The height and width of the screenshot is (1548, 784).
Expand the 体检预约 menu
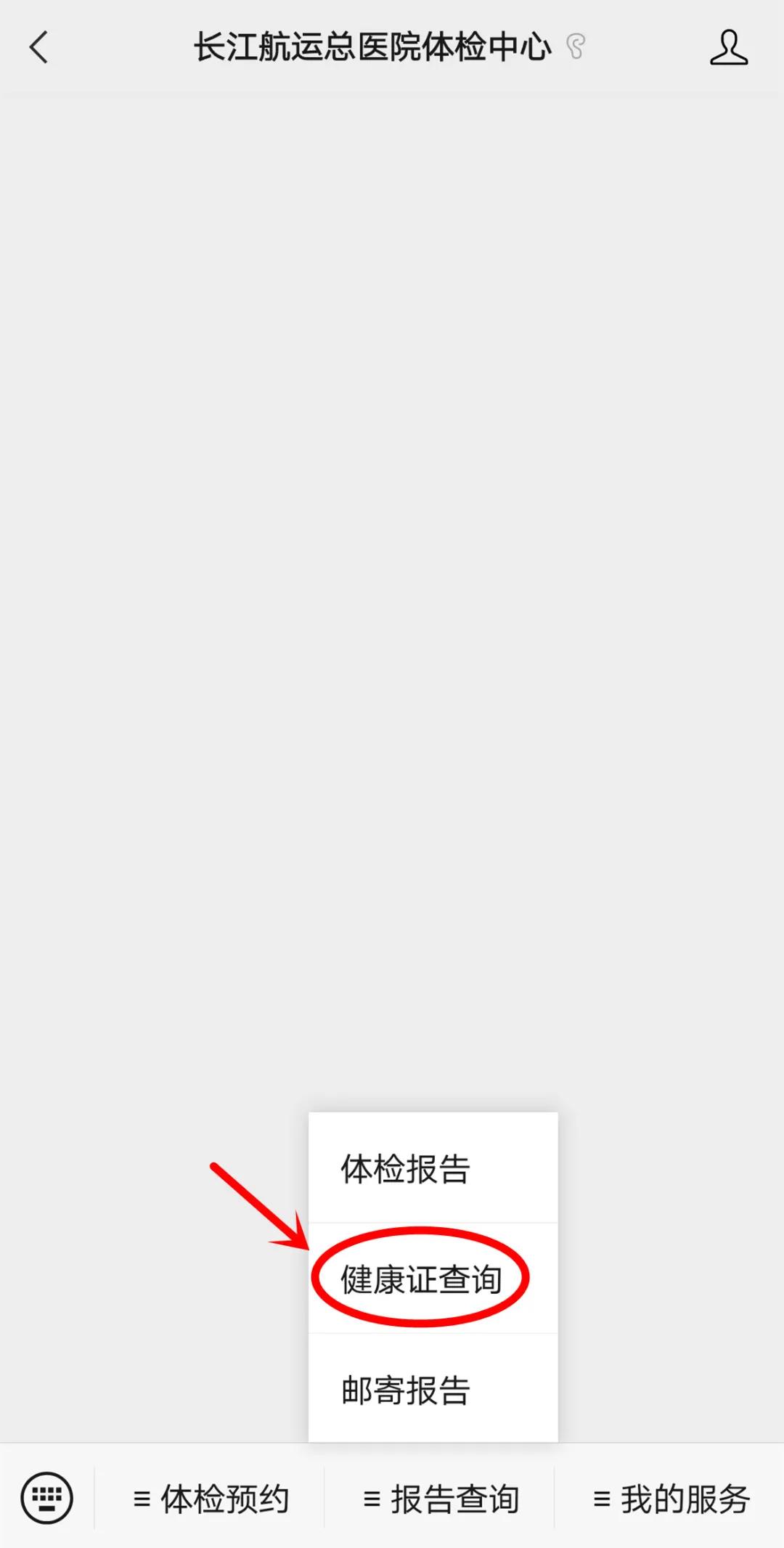[211, 1499]
